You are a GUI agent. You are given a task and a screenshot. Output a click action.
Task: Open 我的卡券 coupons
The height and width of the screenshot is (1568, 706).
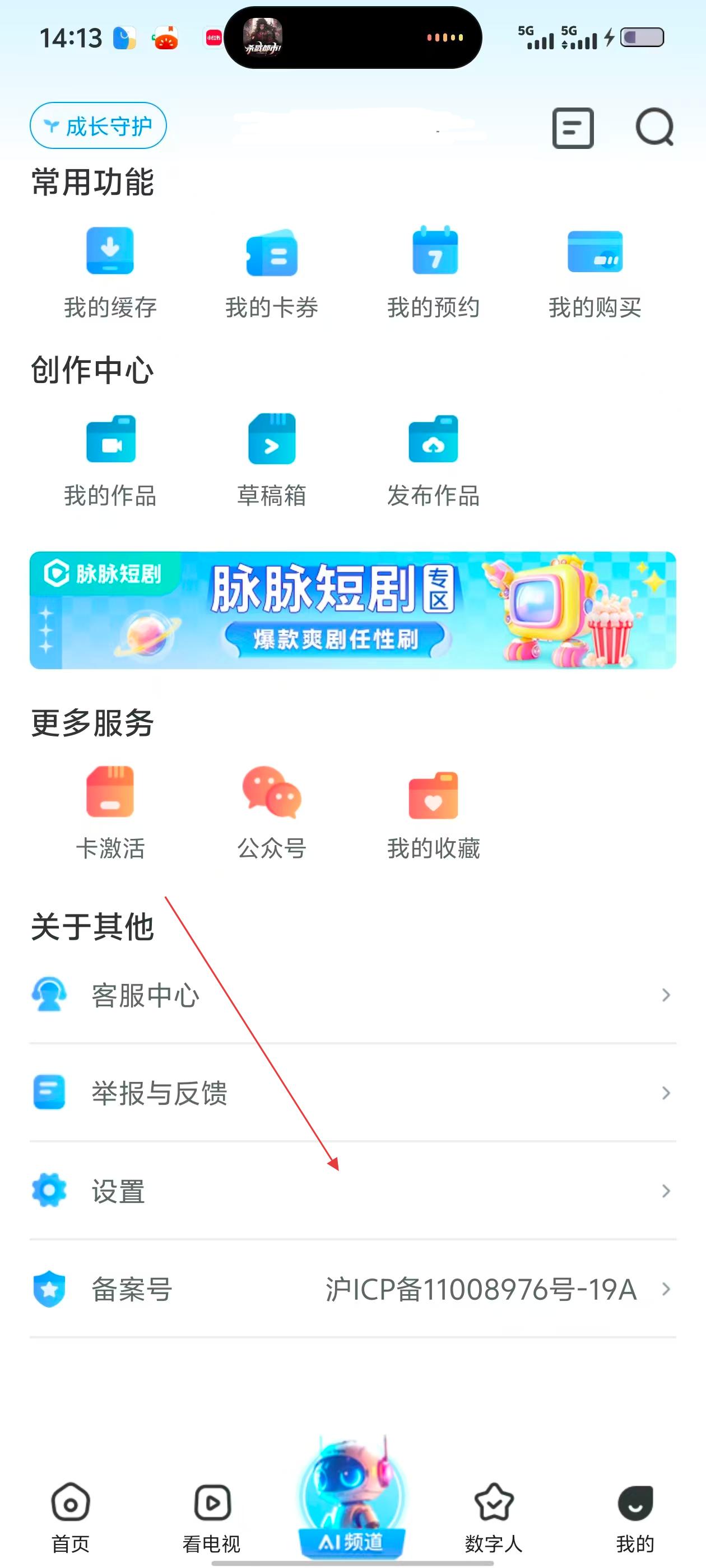pyautogui.click(x=272, y=272)
